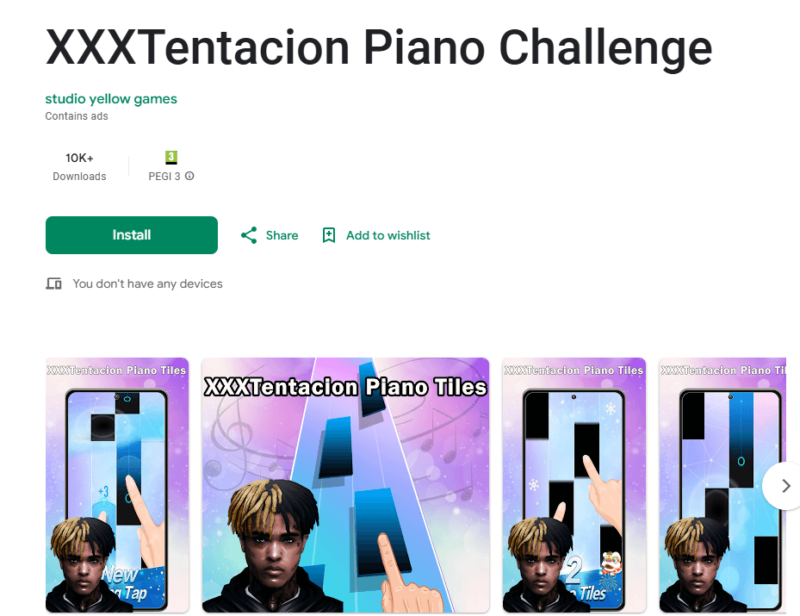
Task: Show next screenshots with the arrow
Action: [x=780, y=486]
